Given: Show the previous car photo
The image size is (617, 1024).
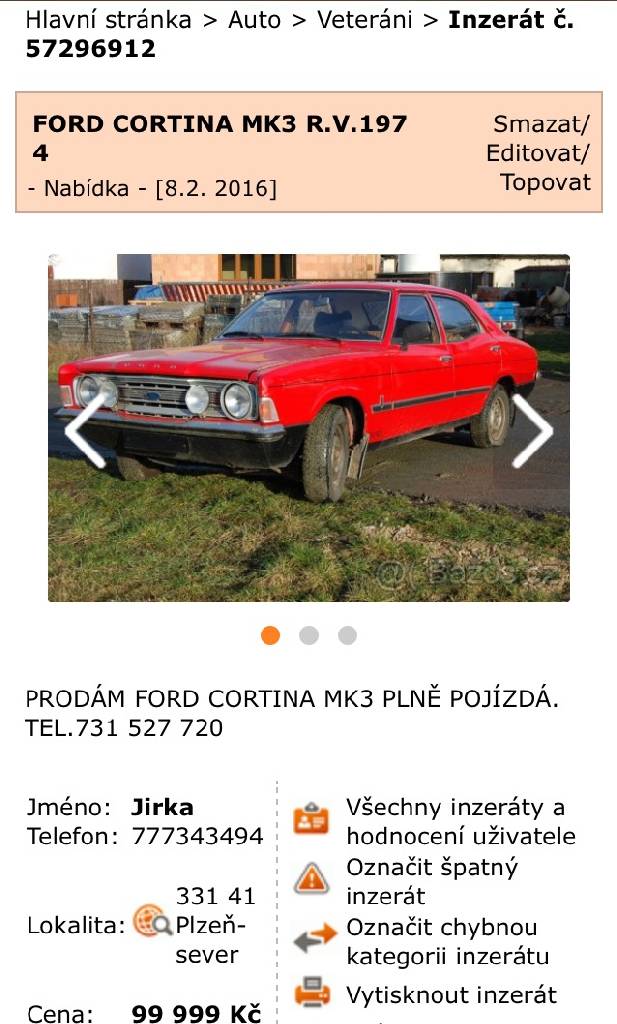Looking at the screenshot, I should 86,429.
